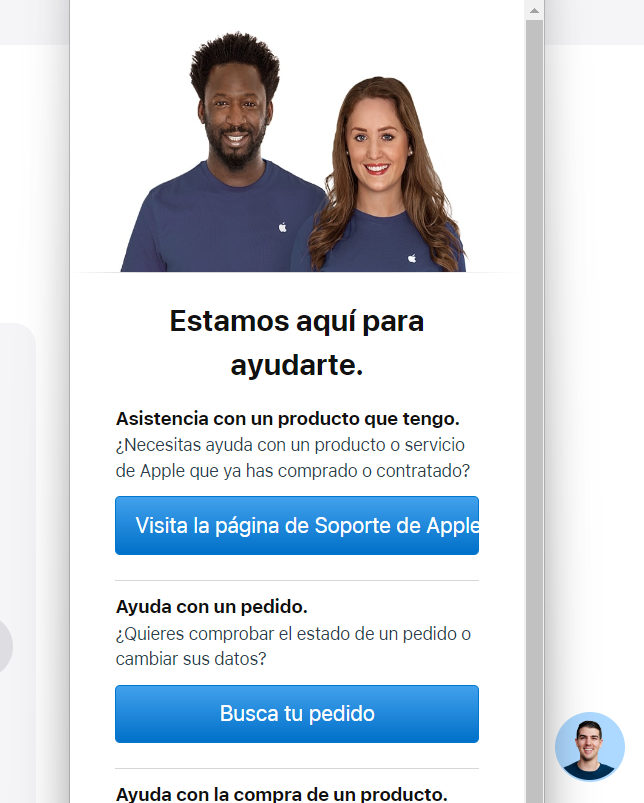Select the Busca tu pedido button
Viewport: 644px width, 803px height.
[x=297, y=714]
